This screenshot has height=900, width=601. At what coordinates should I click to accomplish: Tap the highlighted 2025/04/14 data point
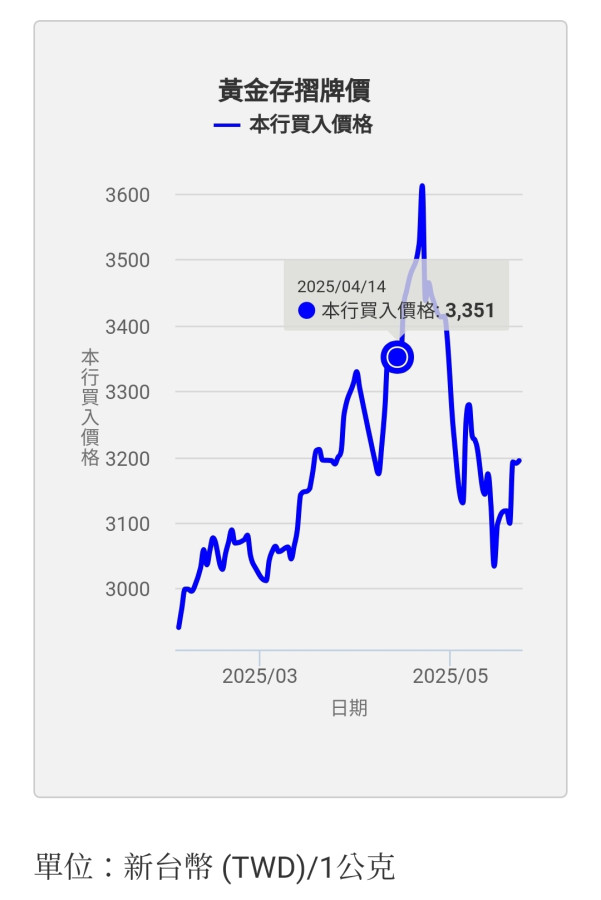click(397, 357)
